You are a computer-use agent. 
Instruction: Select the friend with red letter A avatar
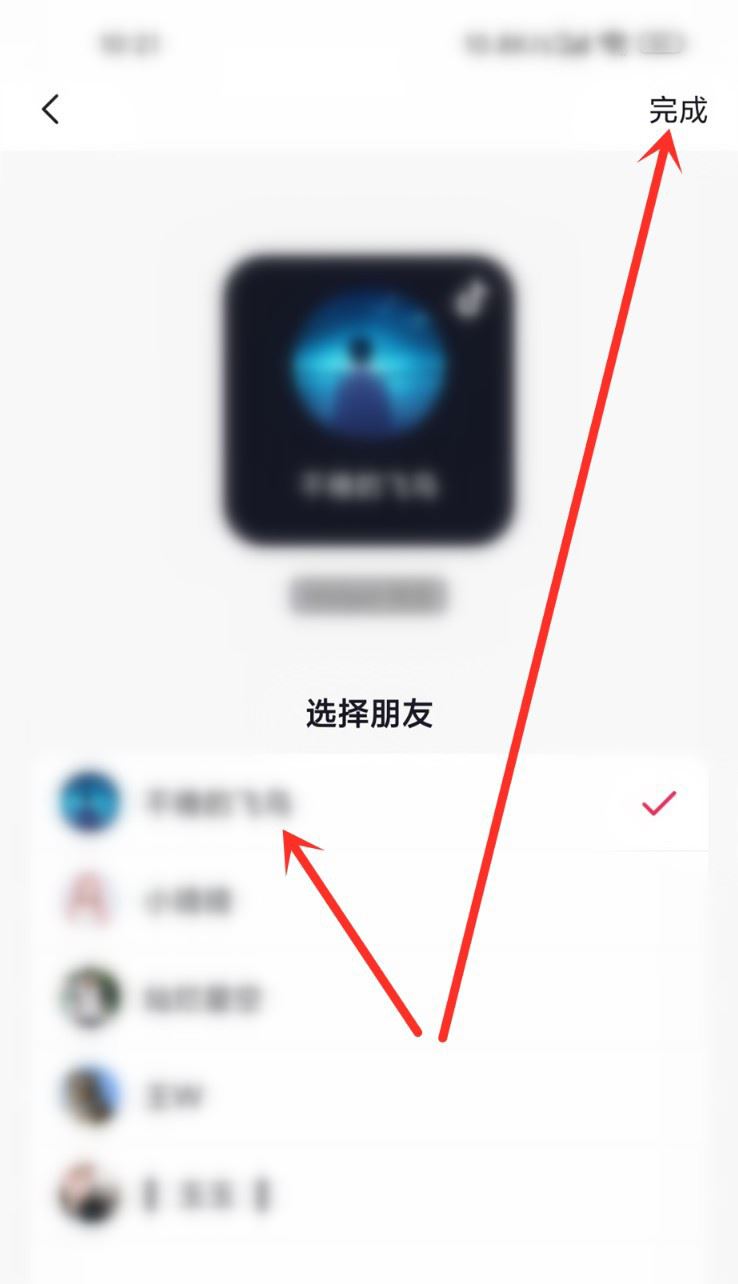pos(368,900)
